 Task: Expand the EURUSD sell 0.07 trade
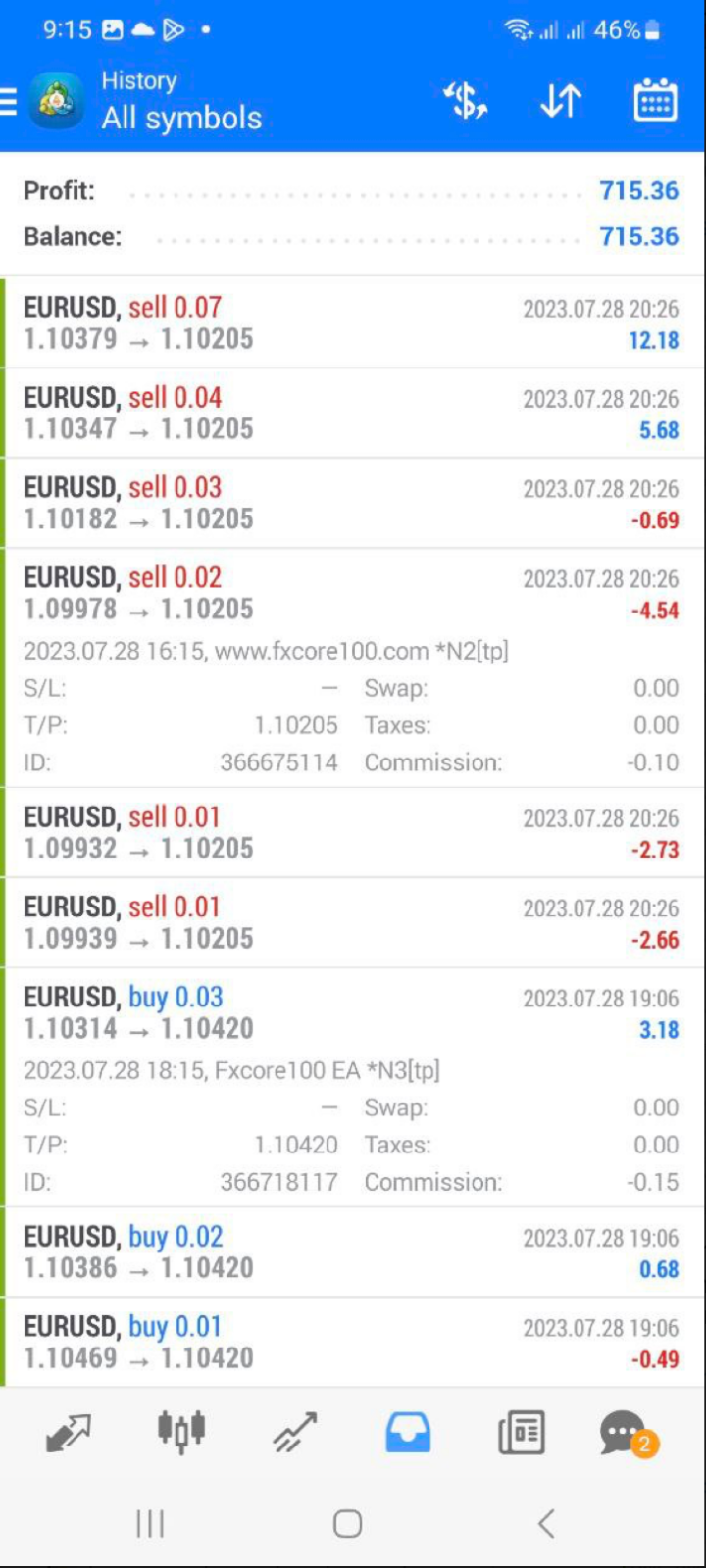pyautogui.click(x=351, y=322)
